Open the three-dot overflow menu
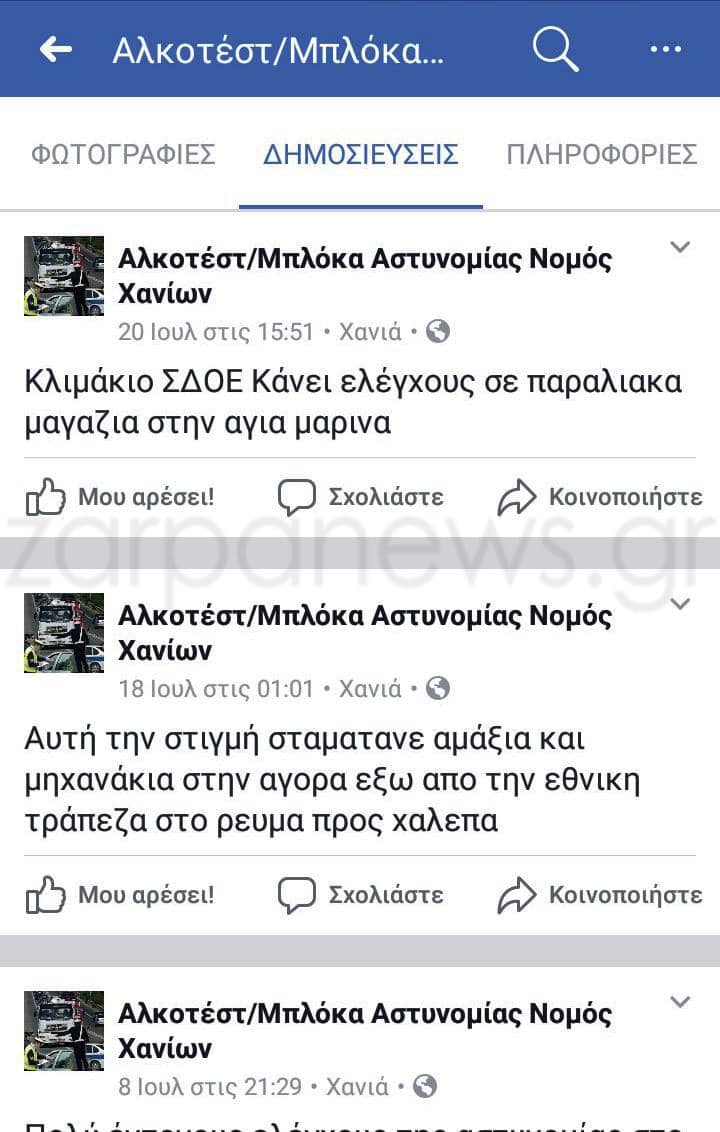Viewport: 720px width, 1132px height. (665, 49)
